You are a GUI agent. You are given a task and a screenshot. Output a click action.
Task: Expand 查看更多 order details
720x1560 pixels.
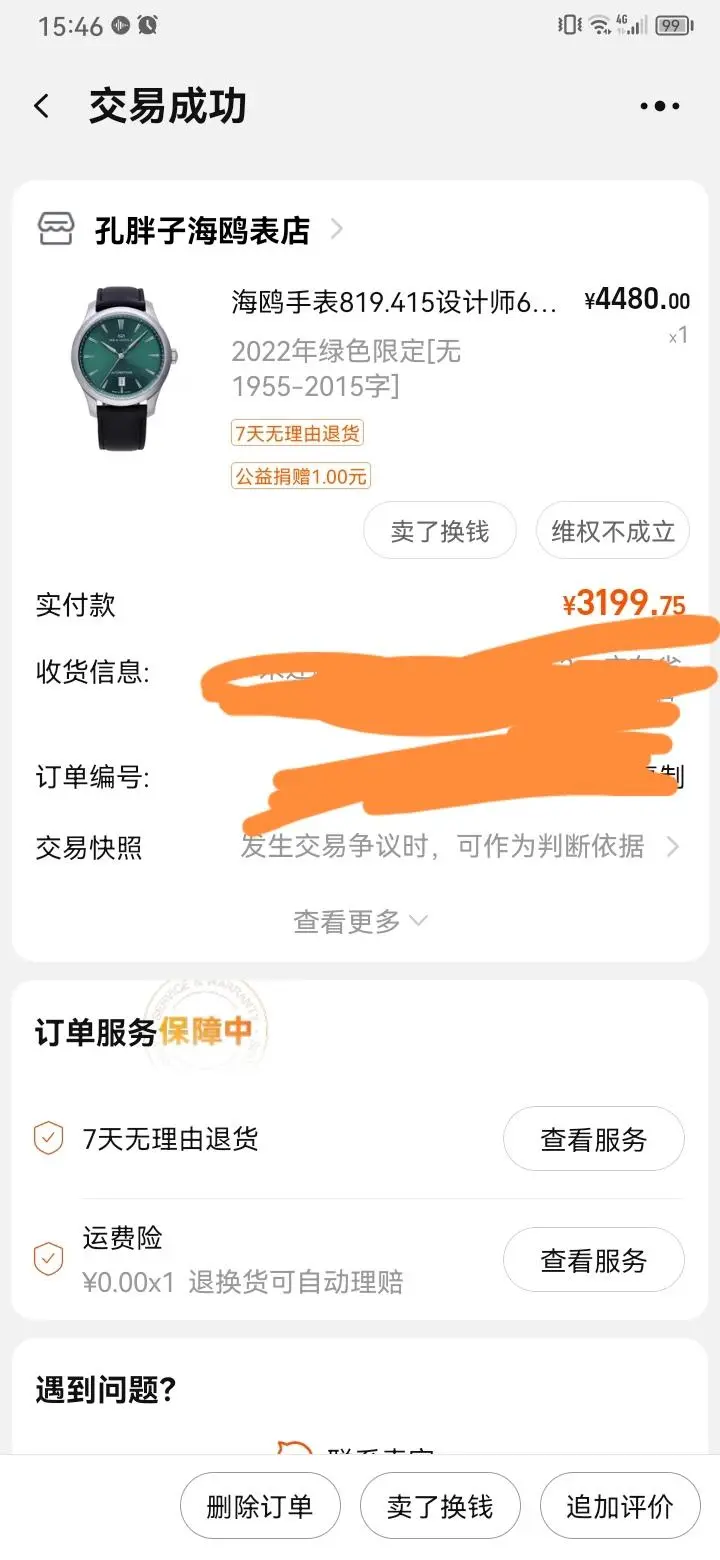(360, 921)
